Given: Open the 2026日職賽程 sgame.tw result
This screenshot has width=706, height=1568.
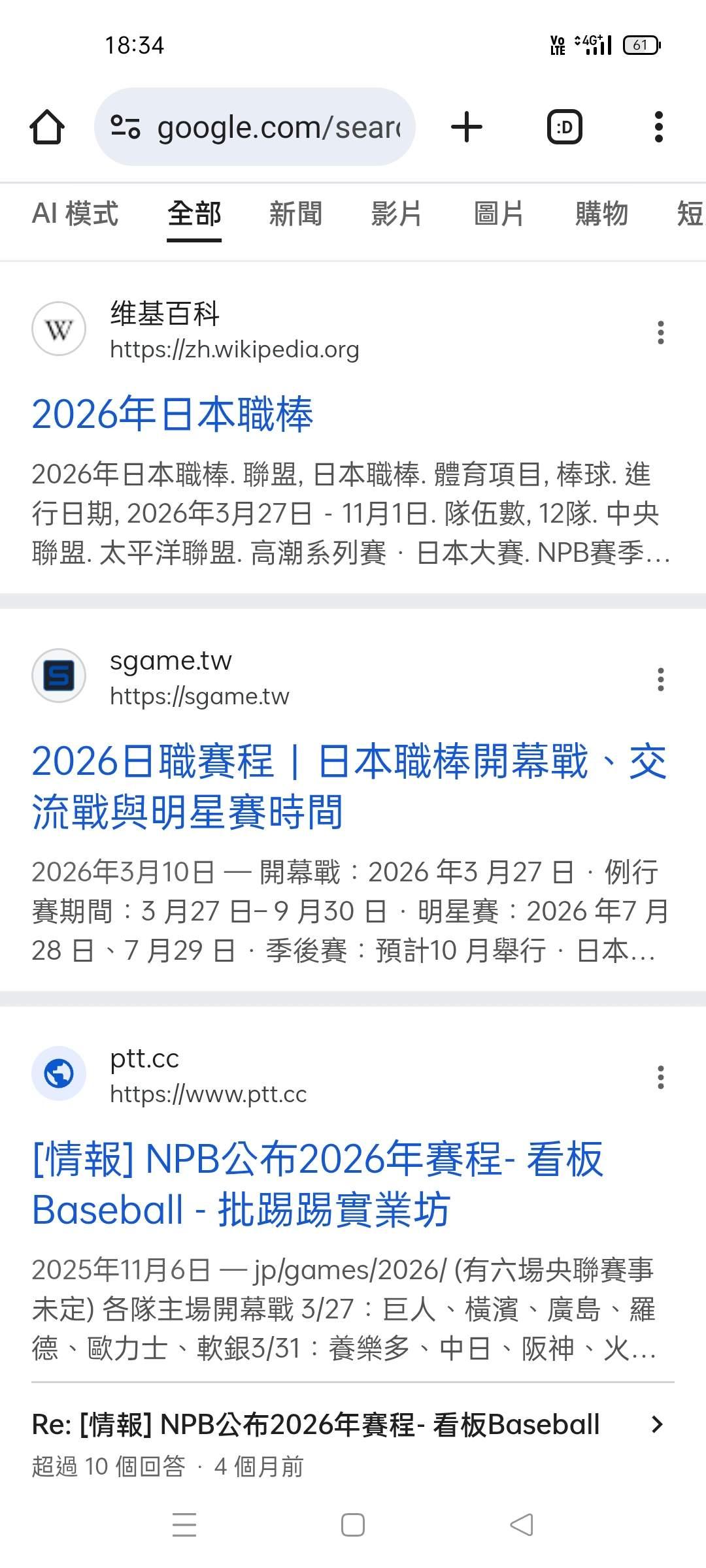Looking at the screenshot, I should 349,787.
